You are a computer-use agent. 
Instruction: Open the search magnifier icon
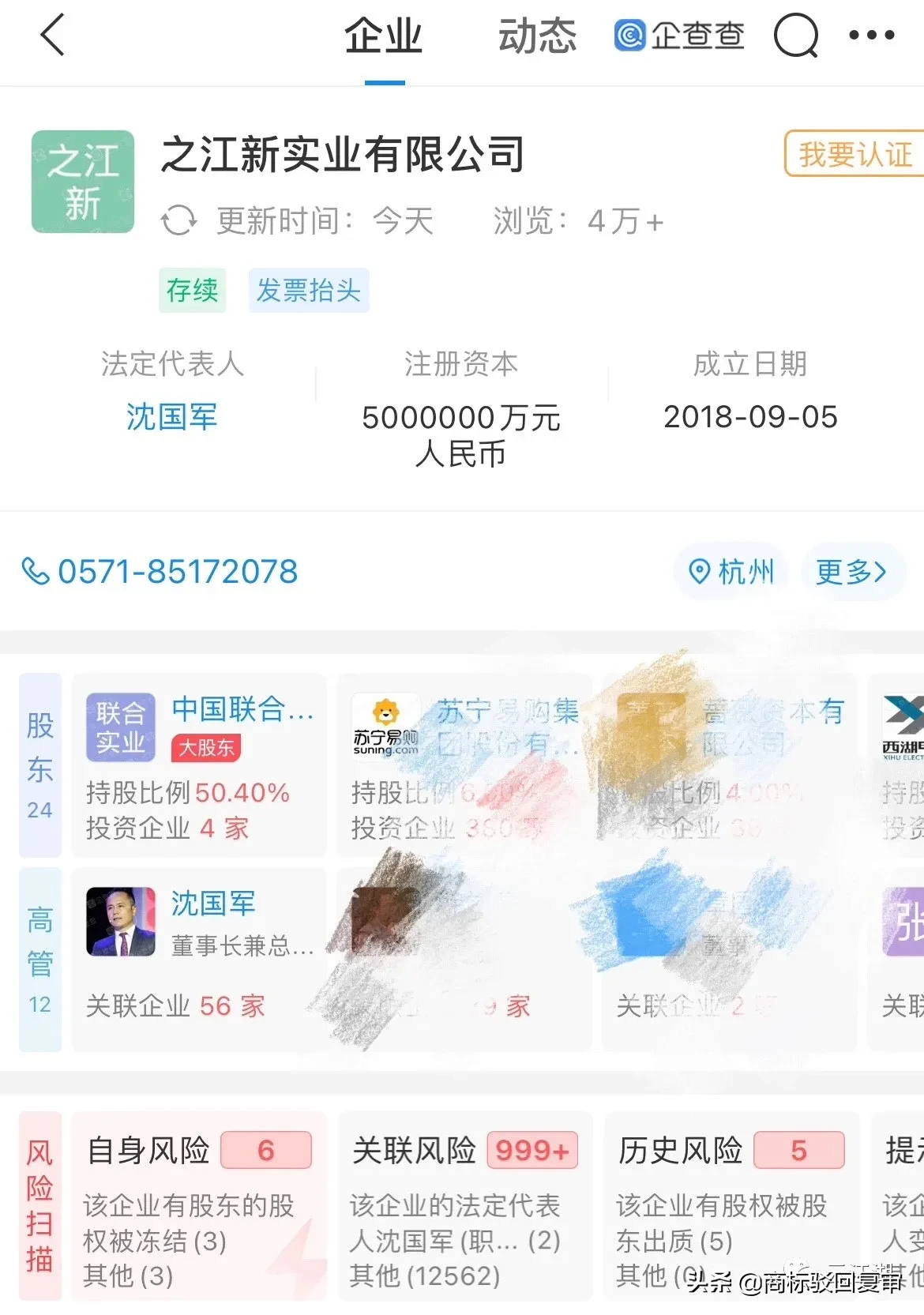[x=795, y=36]
